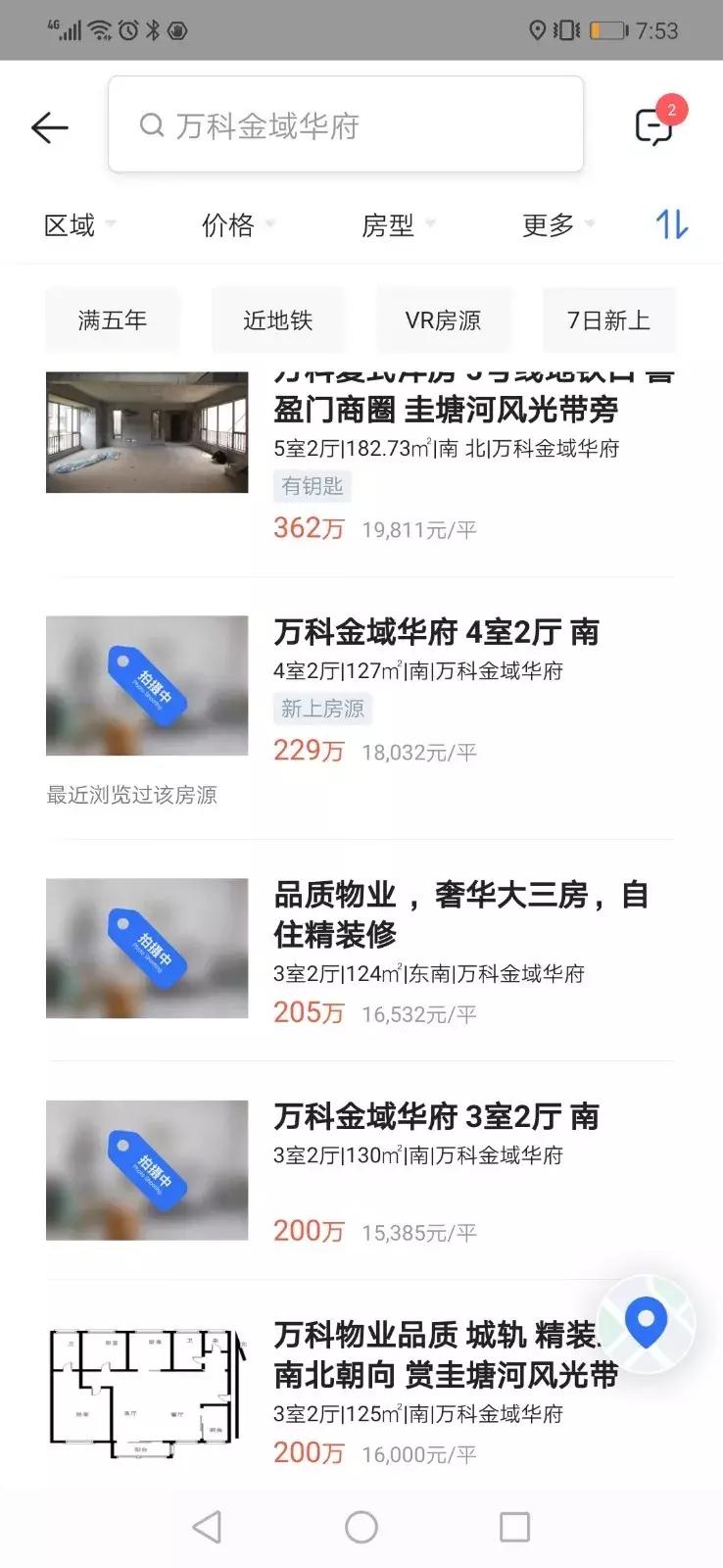Tap the back arrow to exit search results
The height and width of the screenshot is (1568, 723).
(x=50, y=127)
